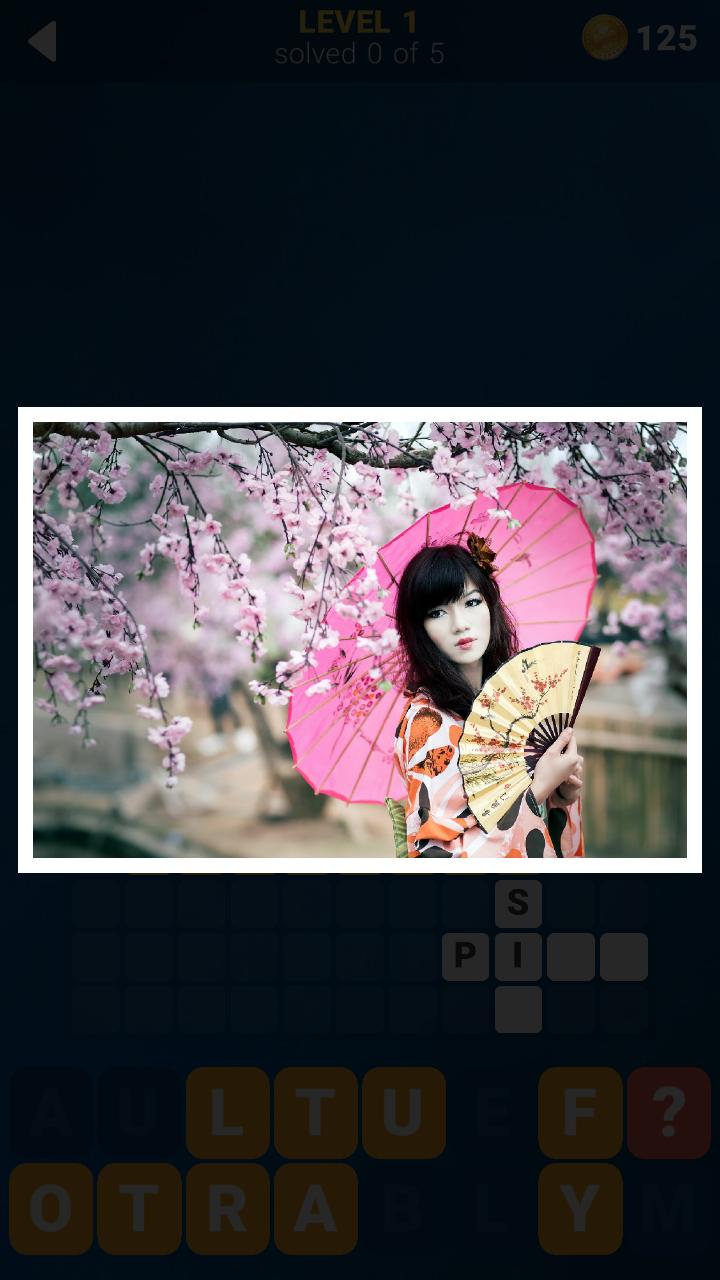Image resolution: width=720 pixels, height=1280 pixels.
Task: Tap the LEVEL 1 title text
Action: click(x=360, y=23)
